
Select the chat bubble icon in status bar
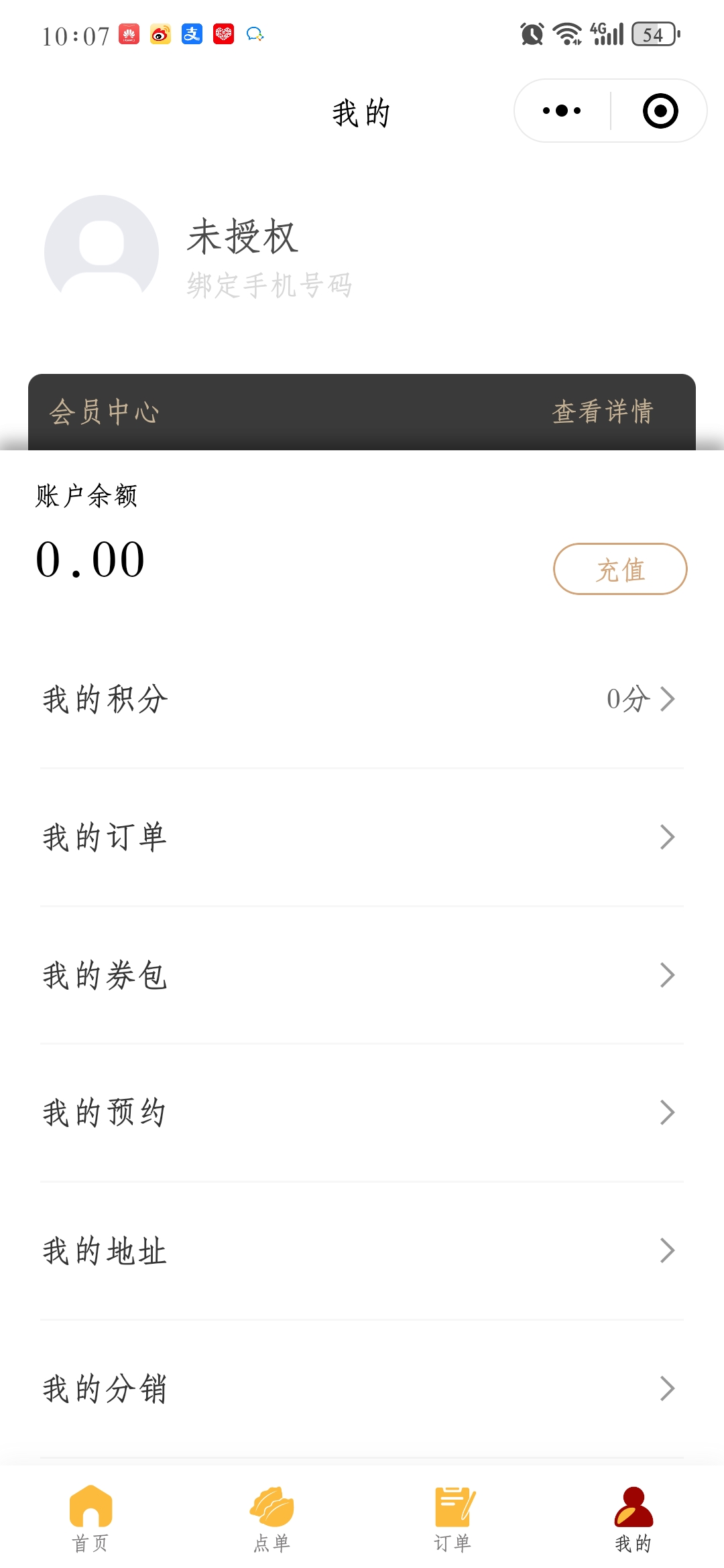coord(255,34)
